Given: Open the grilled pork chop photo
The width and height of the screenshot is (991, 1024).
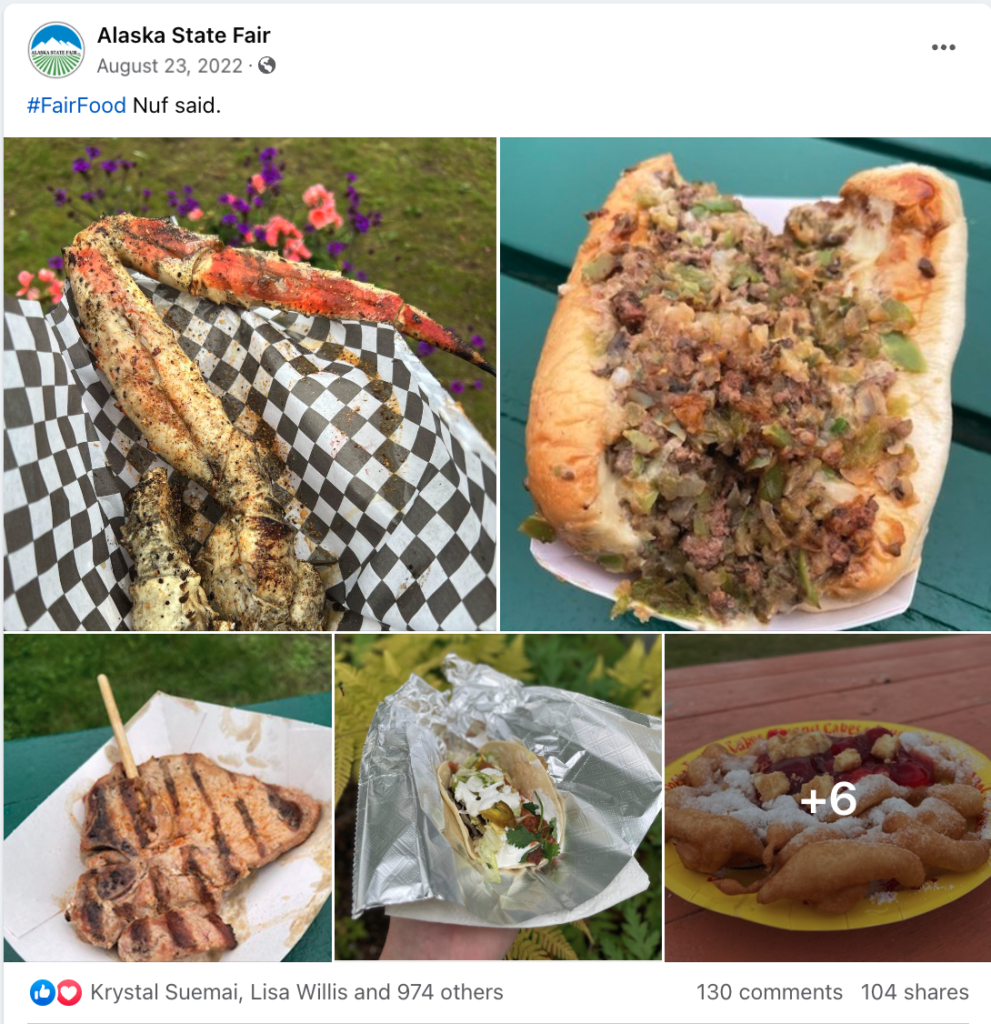Looking at the screenshot, I should pyautogui.click(x=168, y=797).
